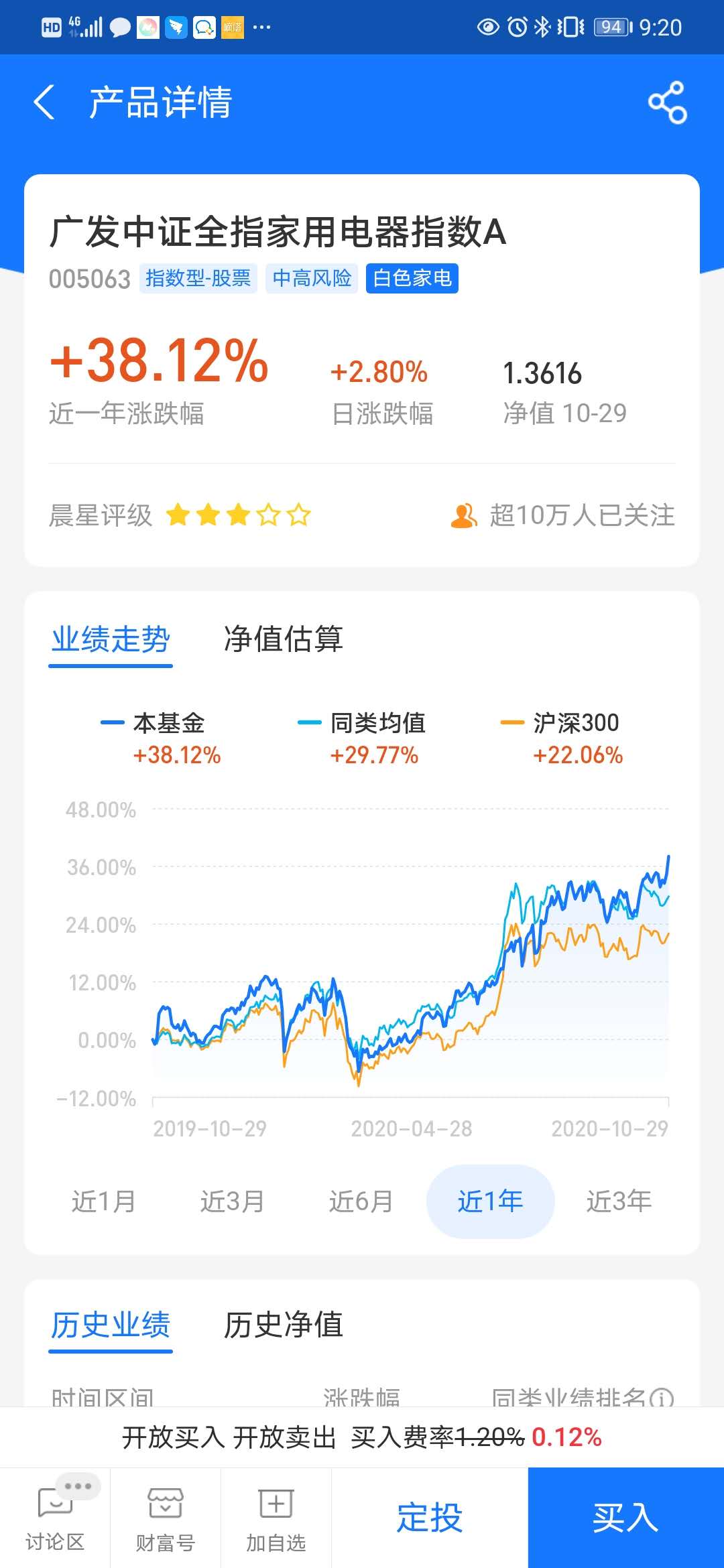Image resolution: width=724 pixels, height=1568 pixels.
Task: Show the 近3月 performance chart
Action: point(232,1201)
